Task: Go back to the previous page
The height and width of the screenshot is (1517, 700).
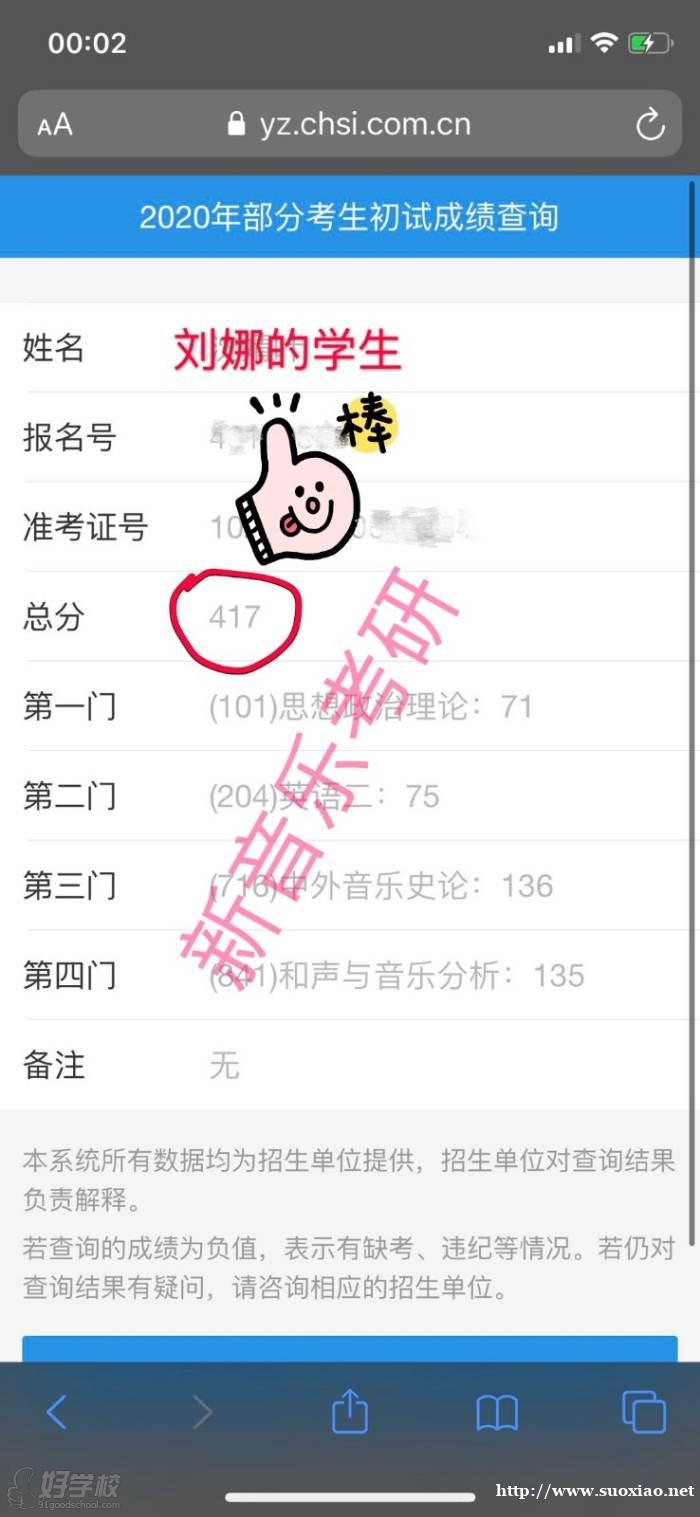Action: (56, 1413)
